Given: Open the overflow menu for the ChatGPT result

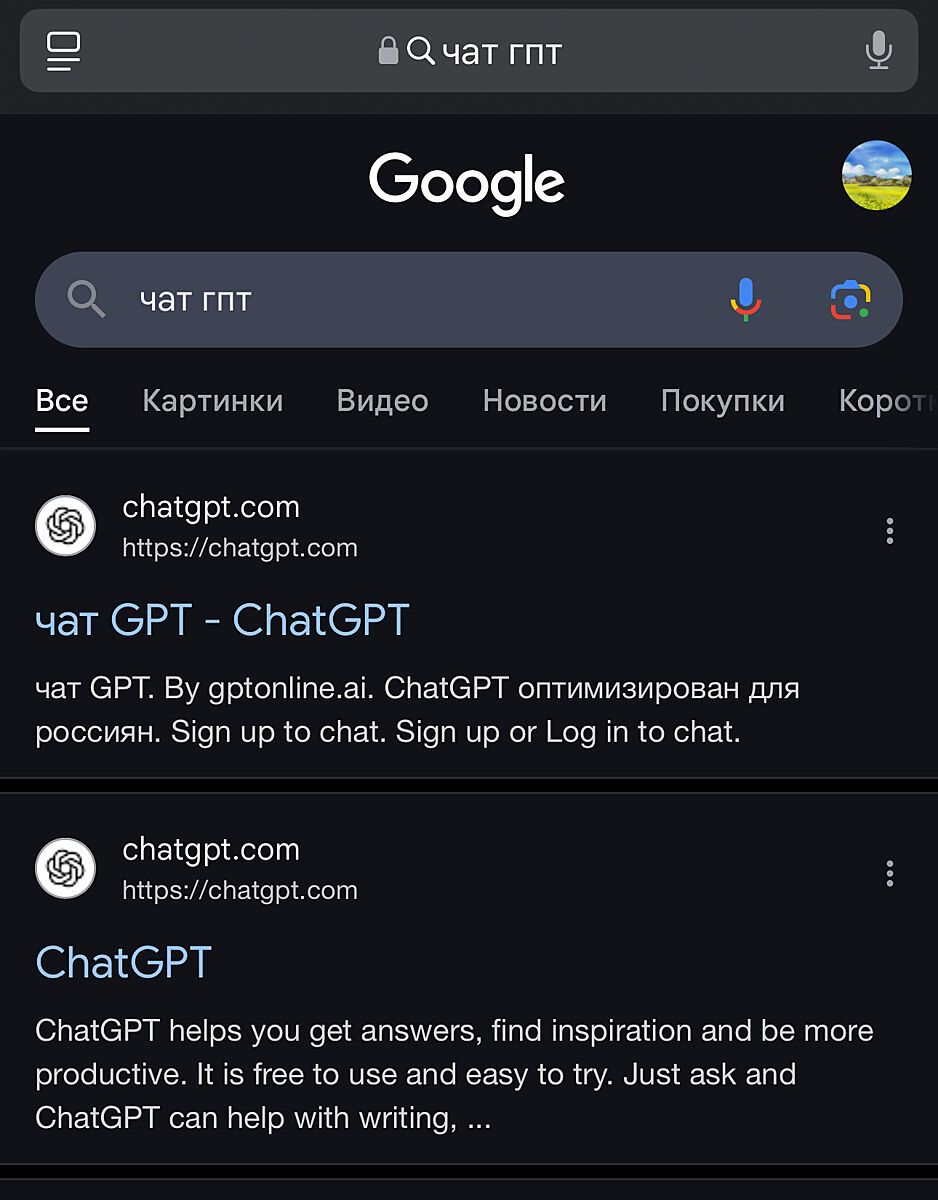Looking at the screenshot, I should click(889, 874).
